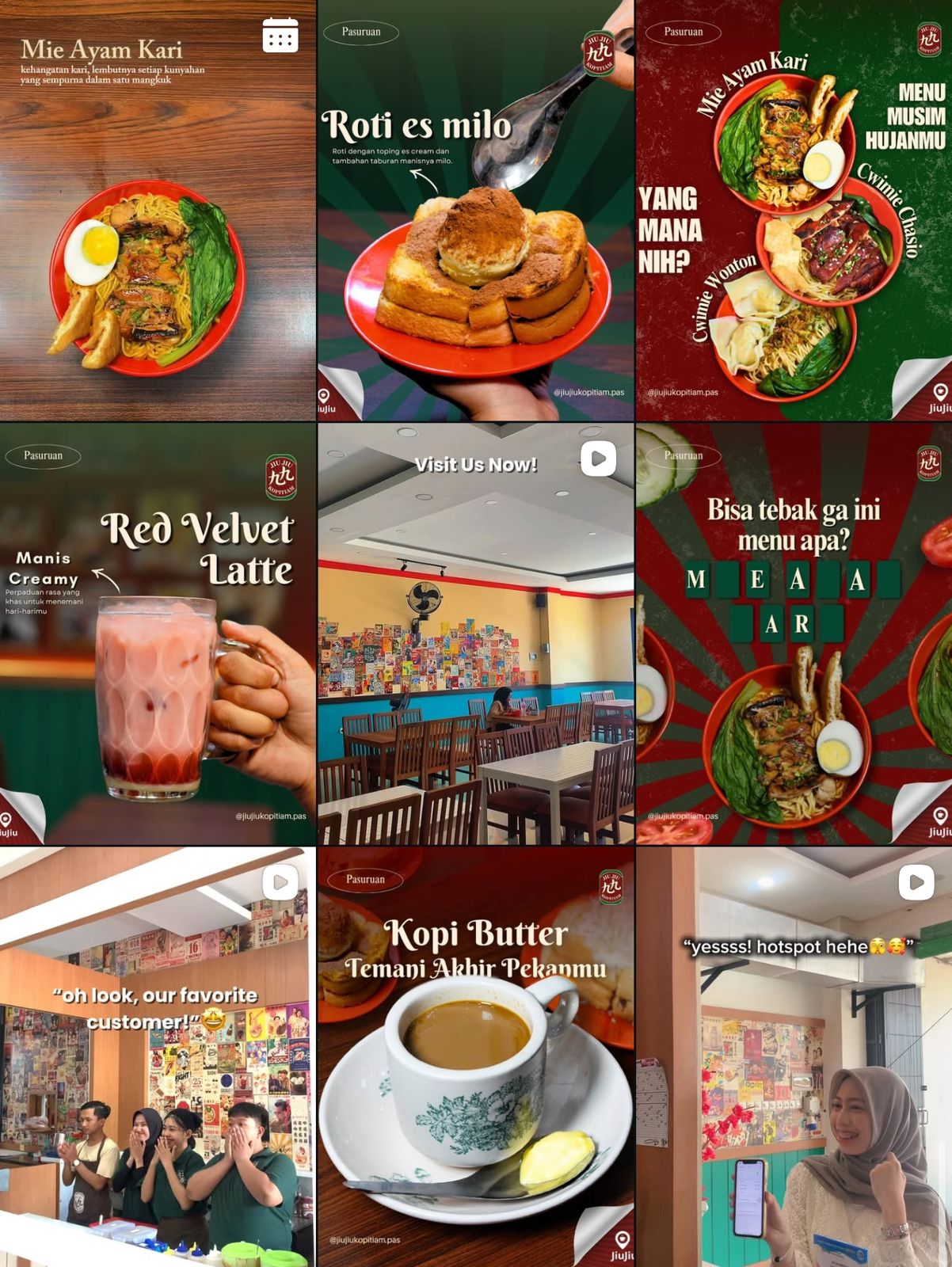Open the Mie Ayam Kari post
This screenshot has height=1267, width=952.
coord(158,211)
